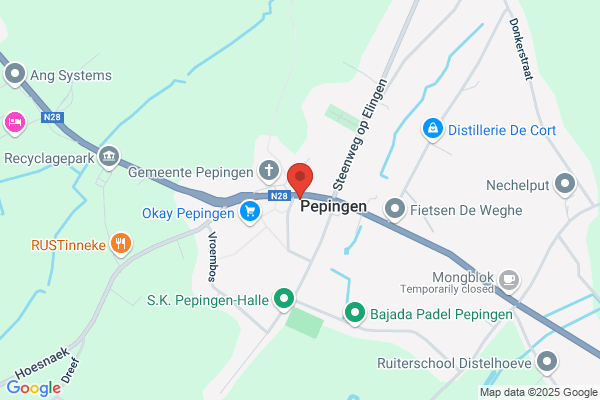Open the pink hotel bed marker
This screenshot has height=400, width=600.
(15, 123)
